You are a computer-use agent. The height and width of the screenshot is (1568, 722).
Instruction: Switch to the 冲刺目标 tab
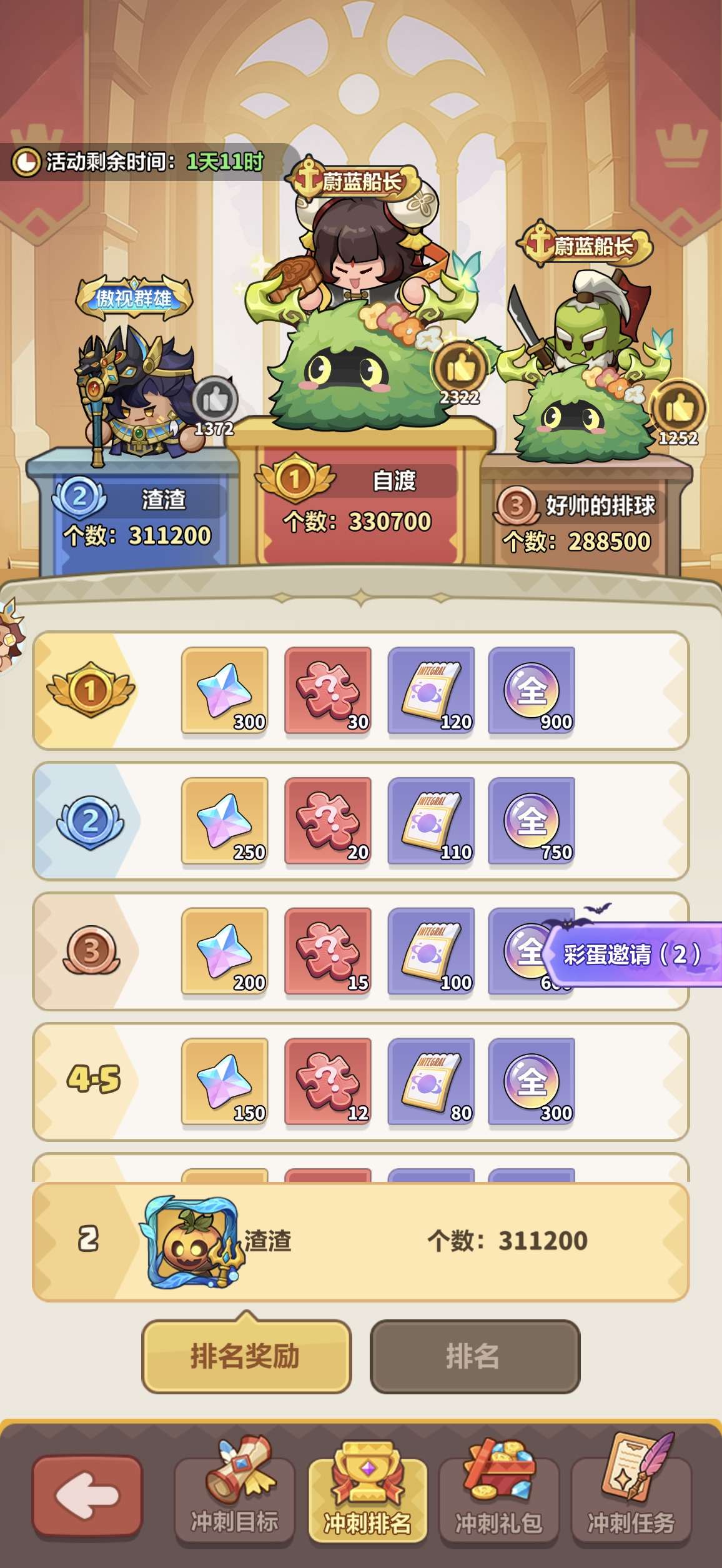click(x=234, y=1496)
